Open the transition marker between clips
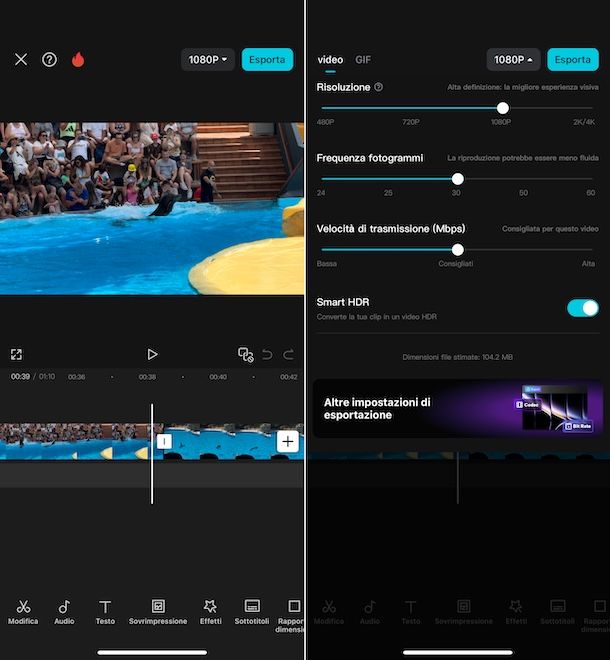The image size is (610, 660). tap(165, 441)
